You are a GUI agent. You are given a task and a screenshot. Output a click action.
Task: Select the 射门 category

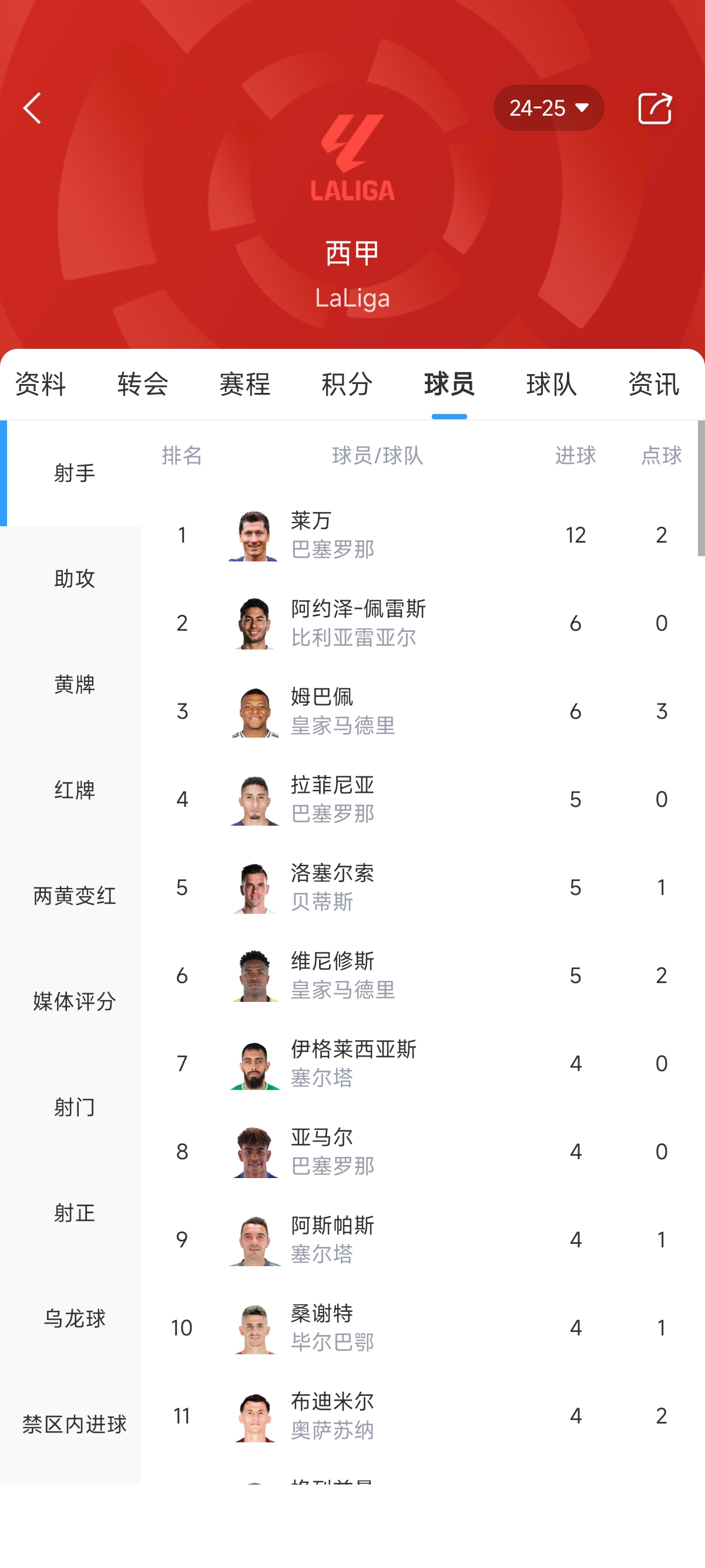click(x=74, y=1107)
